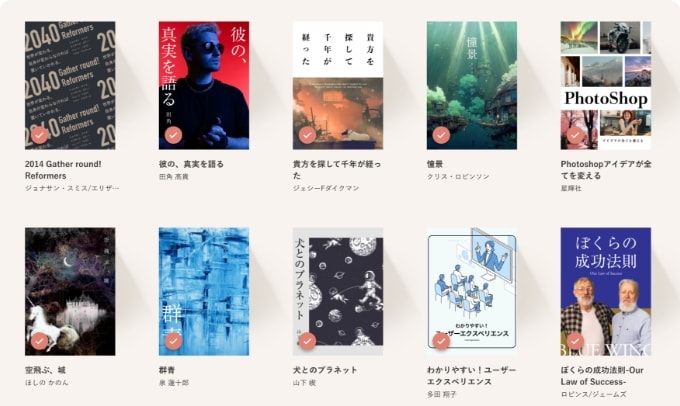Open the book 憧景 by クリス・ロビンソン

point(472,85)
